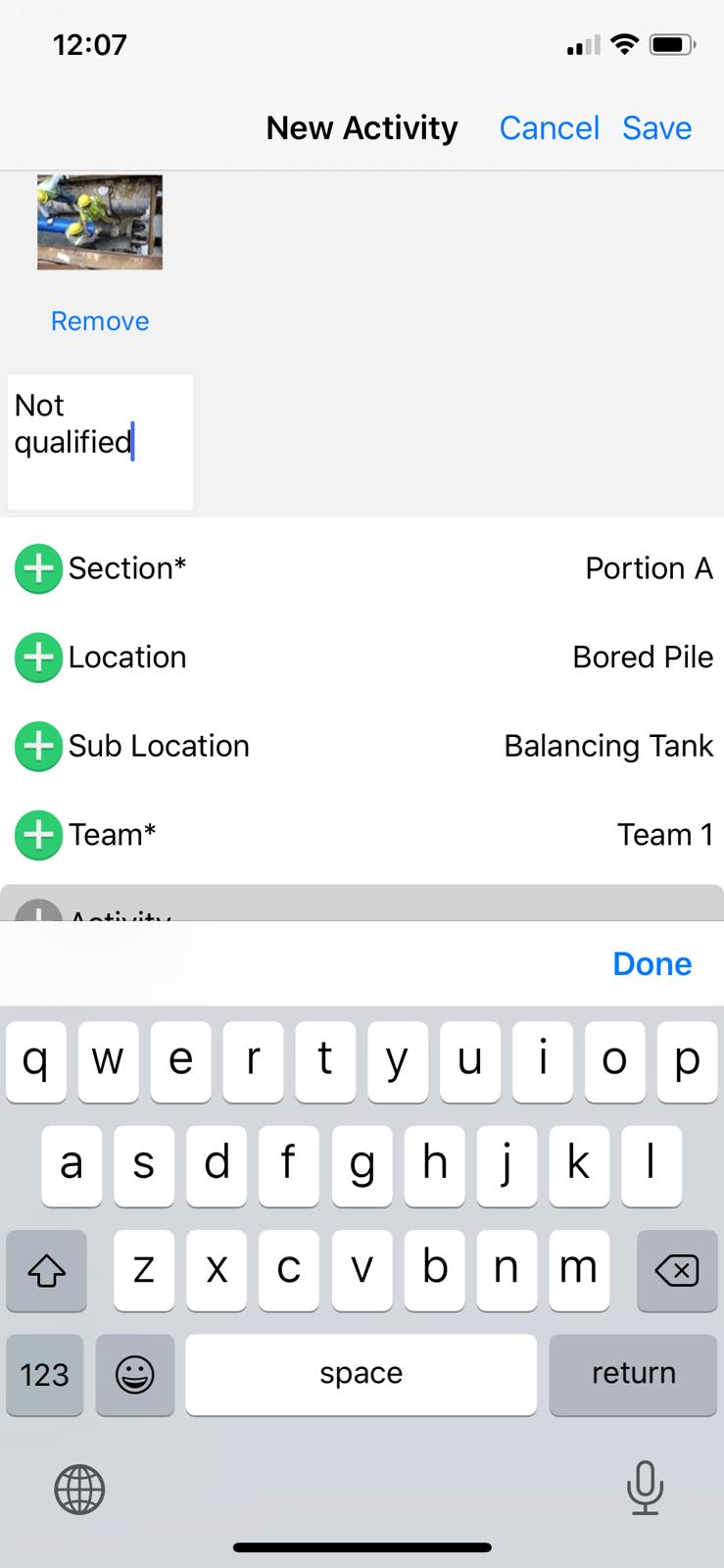Dismiss keyboard with Done
Screen dimensions: 724x1568
pyautogui.click(x=652, y=964)
